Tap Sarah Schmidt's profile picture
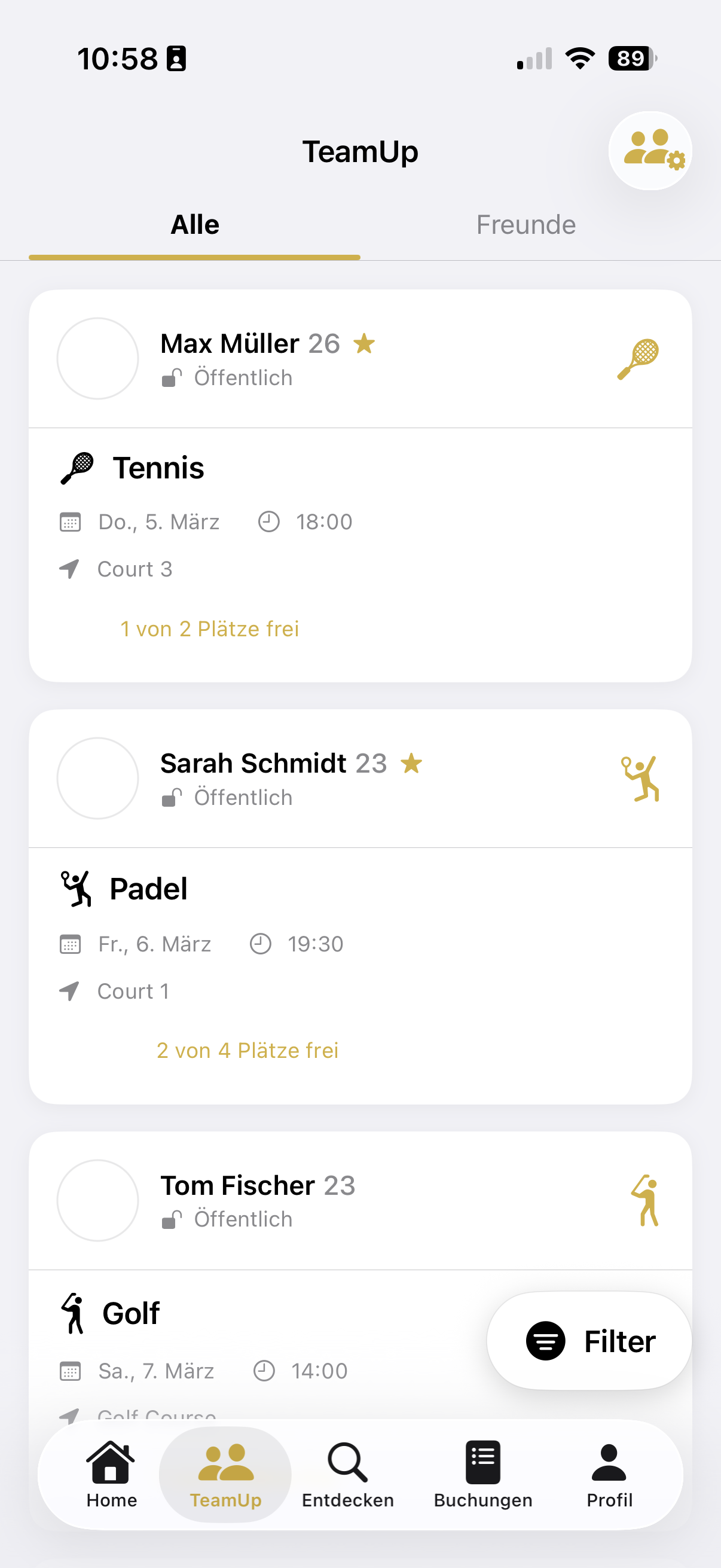Viewport: 721px width, 1568px height. click(97, 779)
